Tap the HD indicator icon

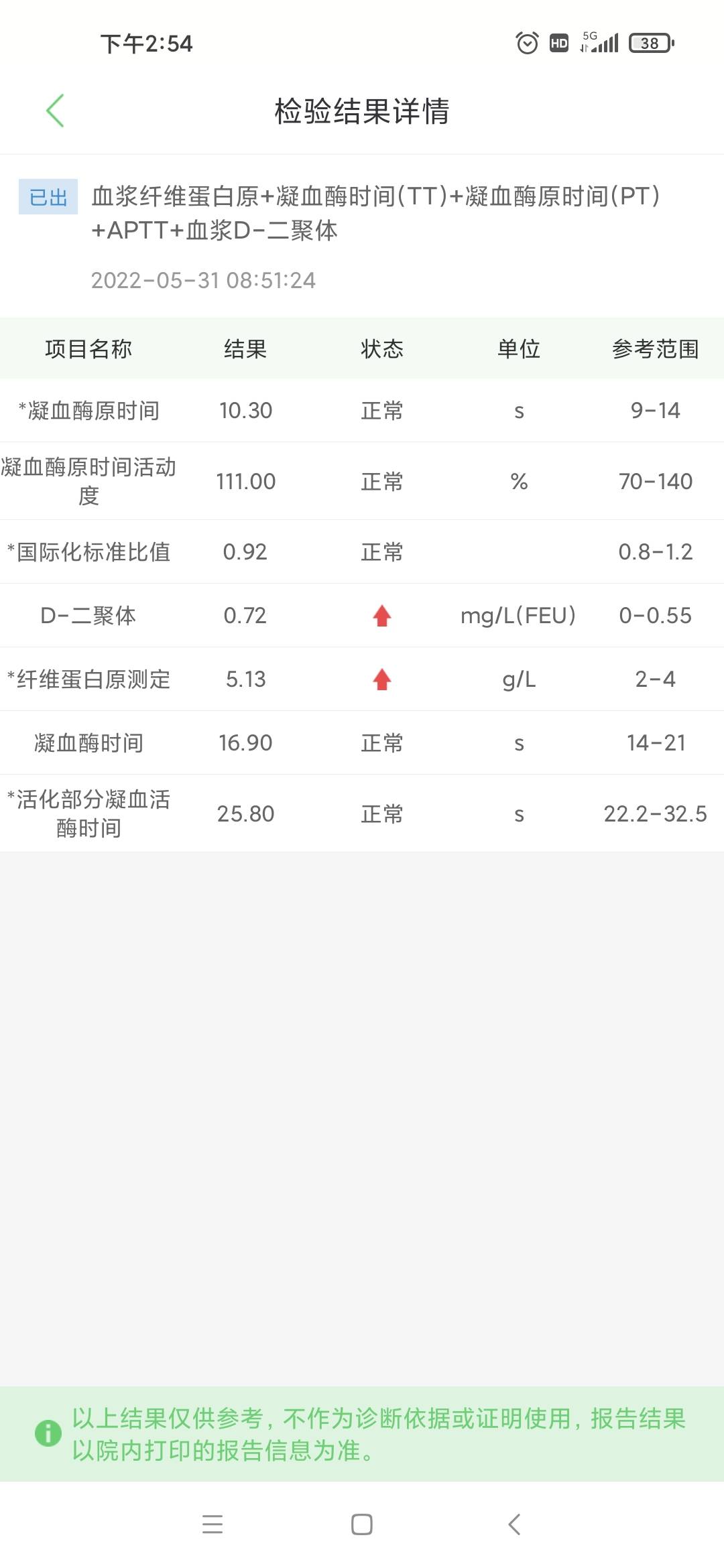pos(558,44)
